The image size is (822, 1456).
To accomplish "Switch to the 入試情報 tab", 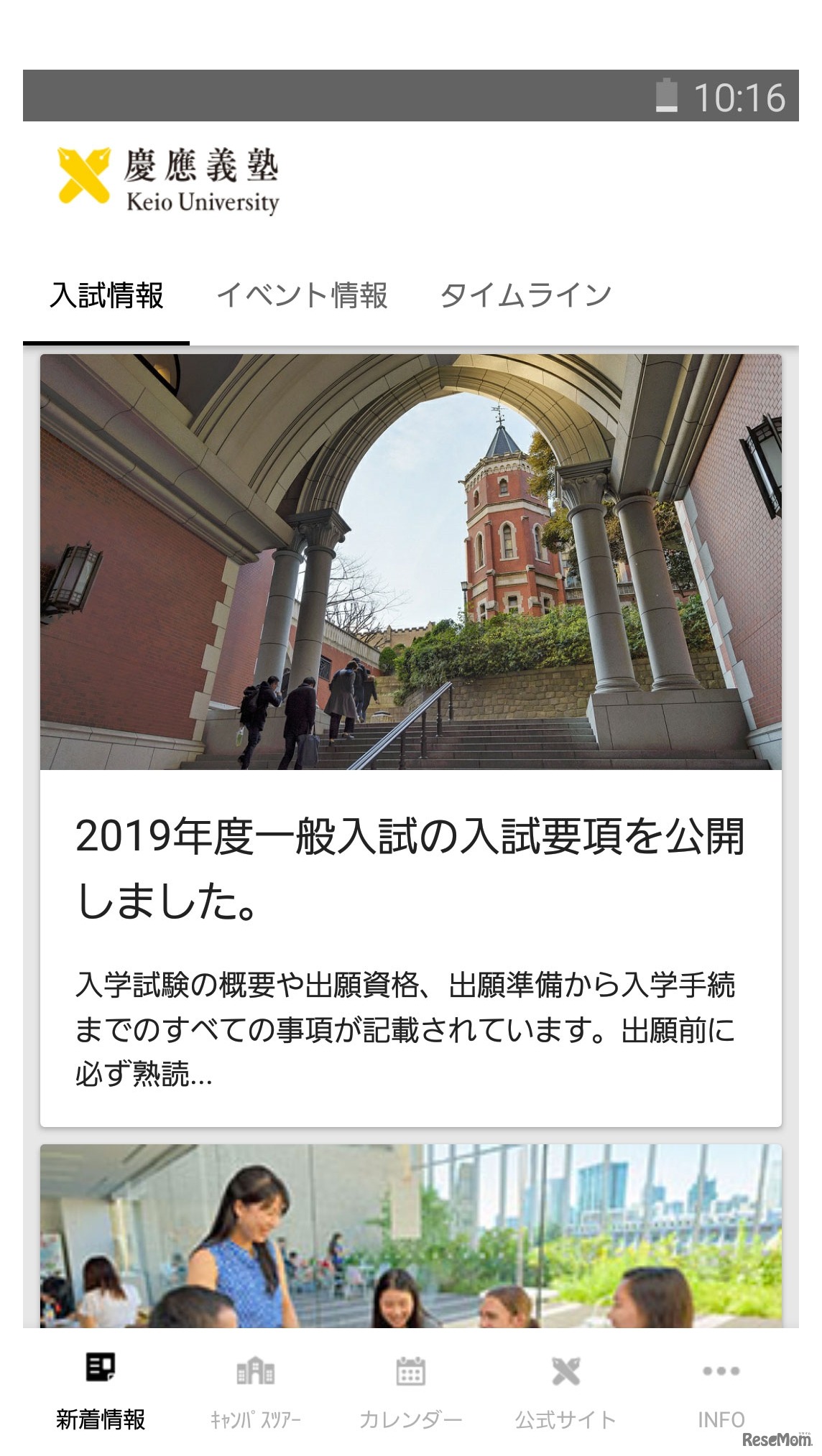I will [x=106, y=296].
